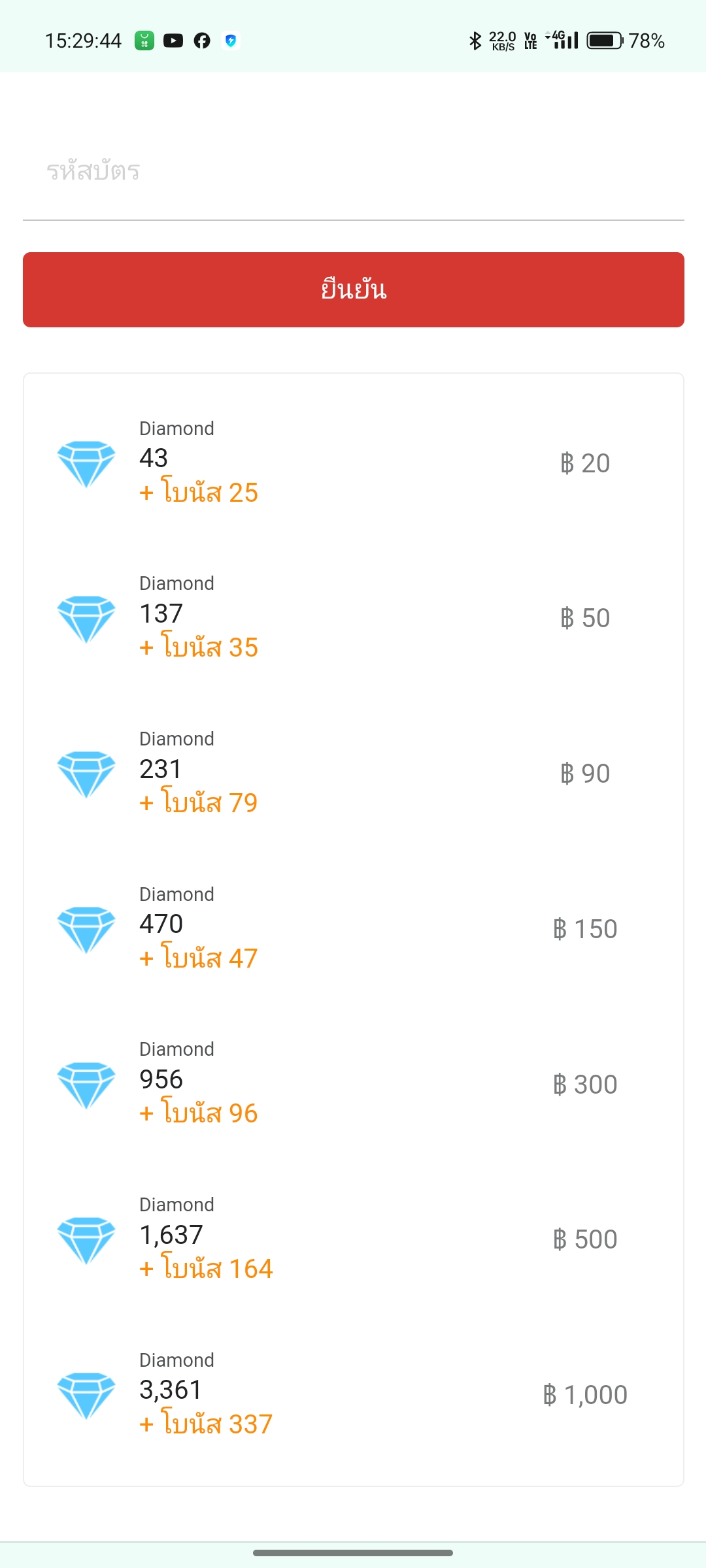Tap the รหัสบัตร card code field
Screen dimensions: 706x1568
pos(353,171)
